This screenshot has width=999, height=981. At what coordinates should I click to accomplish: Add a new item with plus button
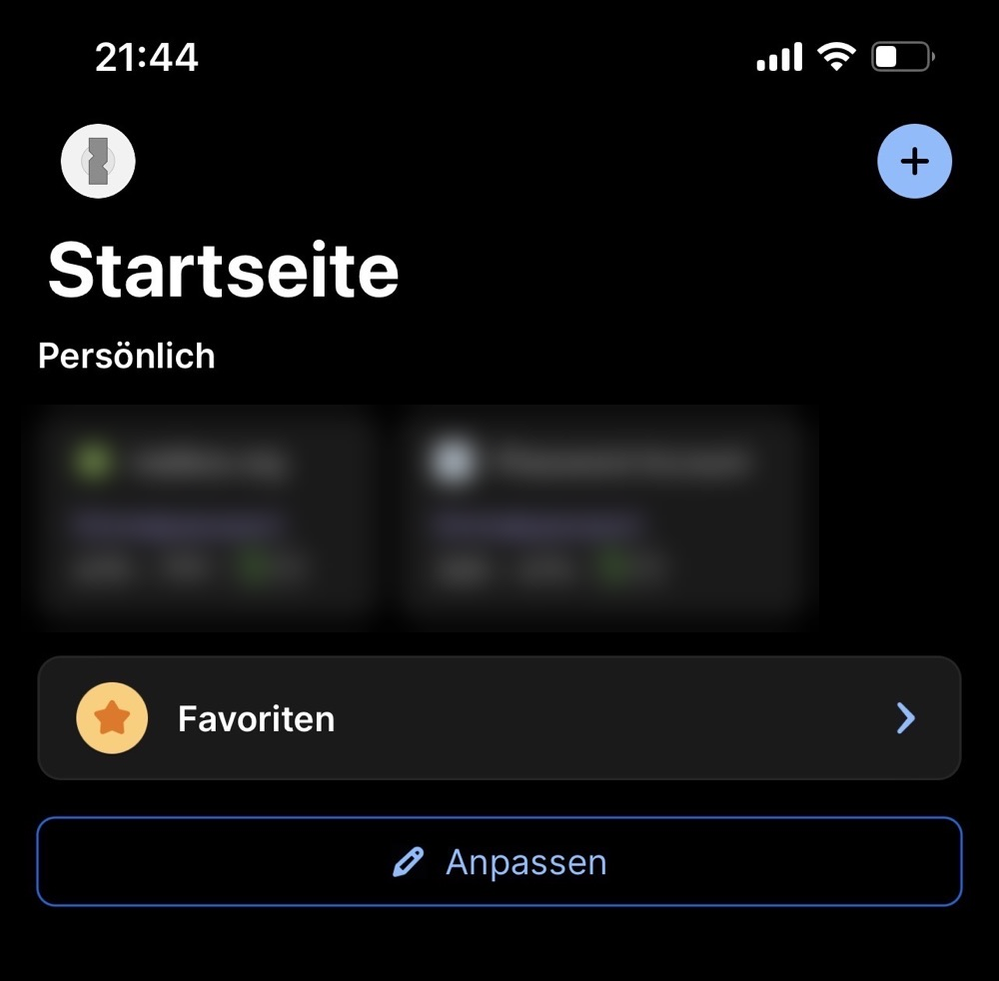click(914, 161)
